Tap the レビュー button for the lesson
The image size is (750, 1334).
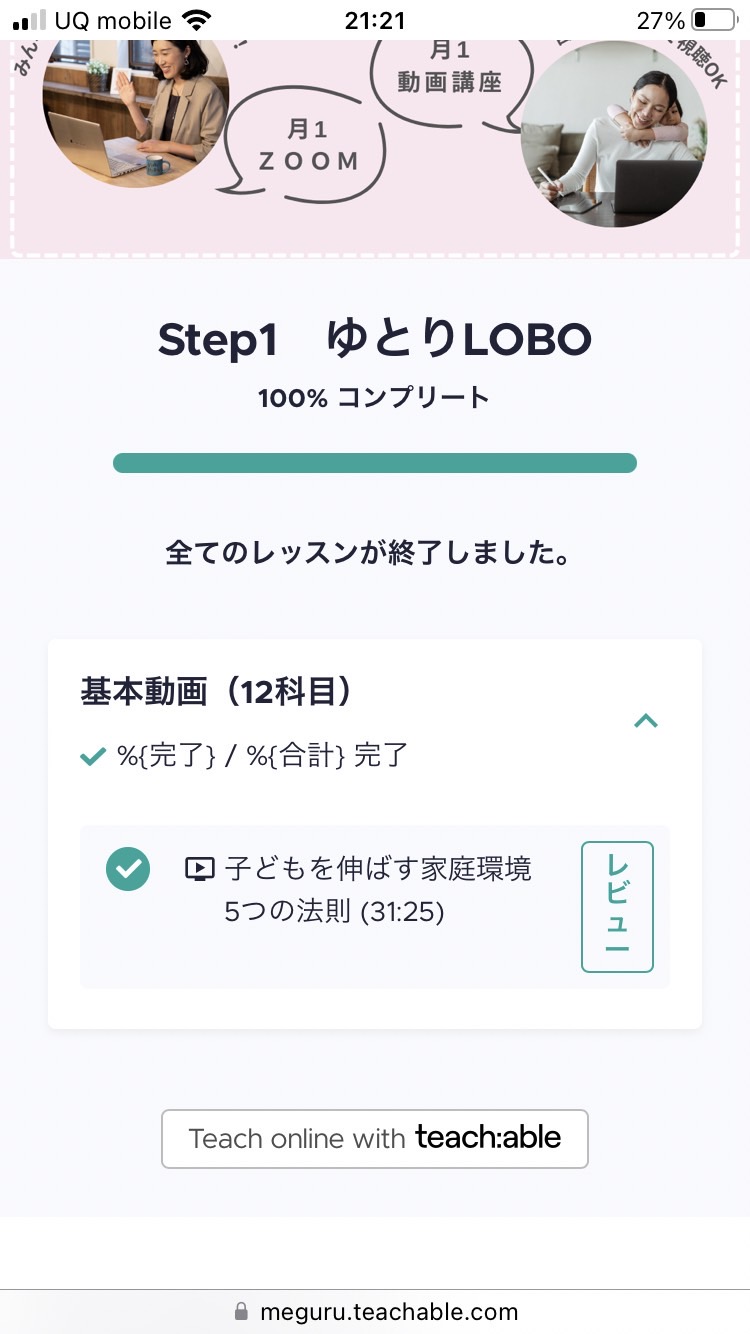point(617,907)
